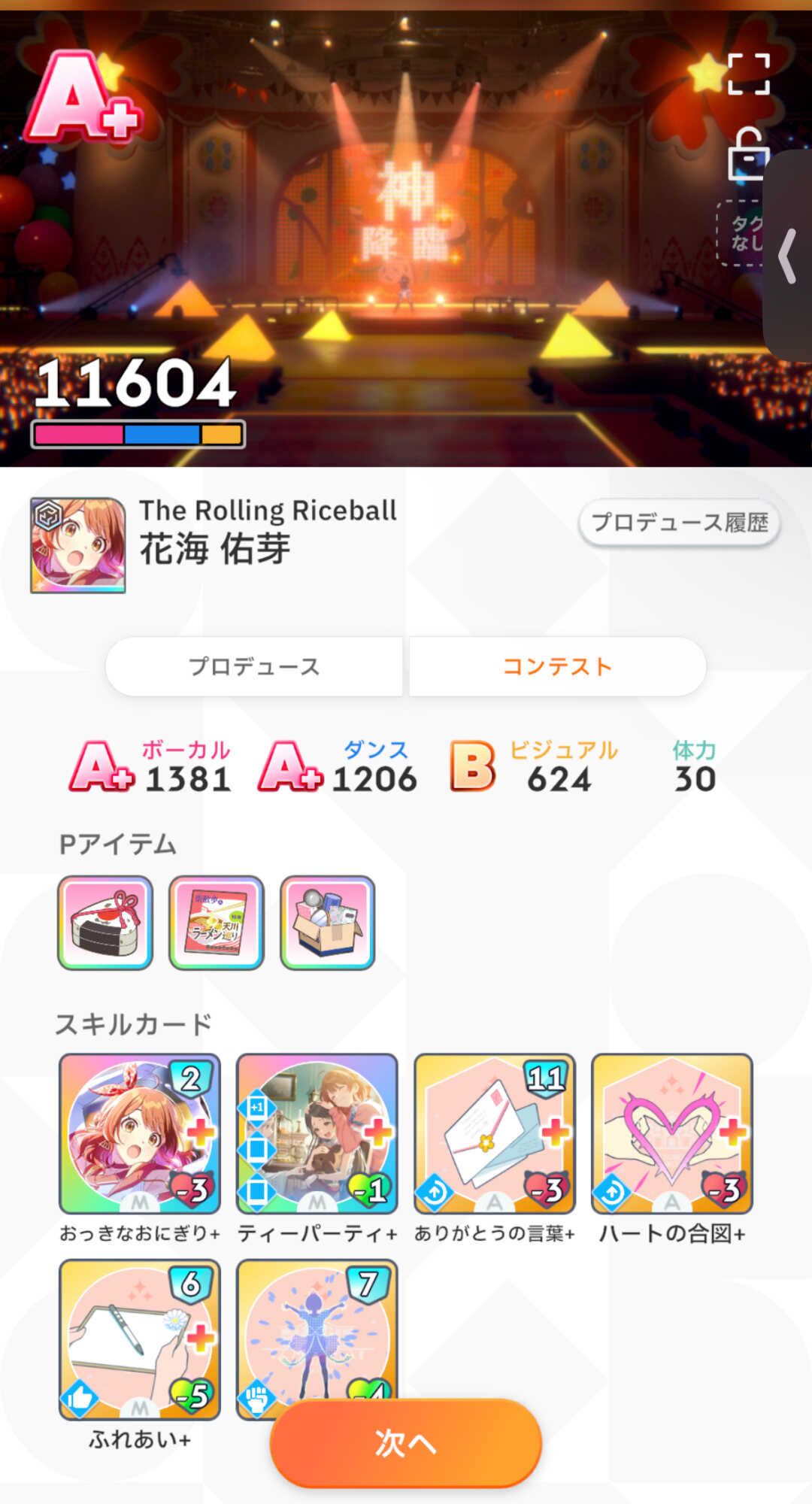This screenshot has width=812, height=1504.
Task: Open the tag selector labeled タグなし
Action: coord(742,233)
